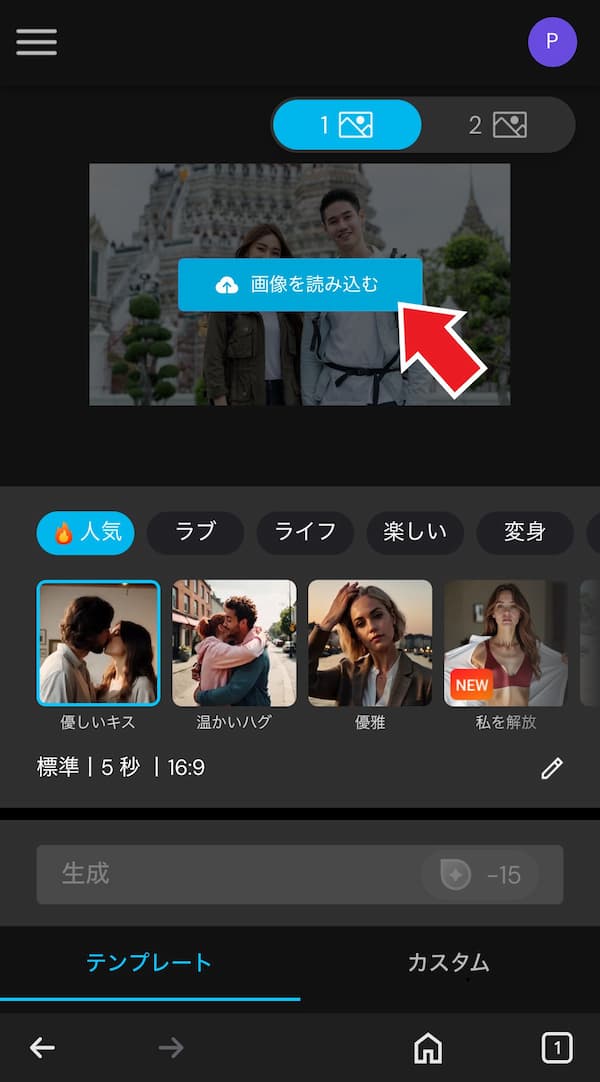
Task: Tap the 生成 generate button
Action: 300,875
